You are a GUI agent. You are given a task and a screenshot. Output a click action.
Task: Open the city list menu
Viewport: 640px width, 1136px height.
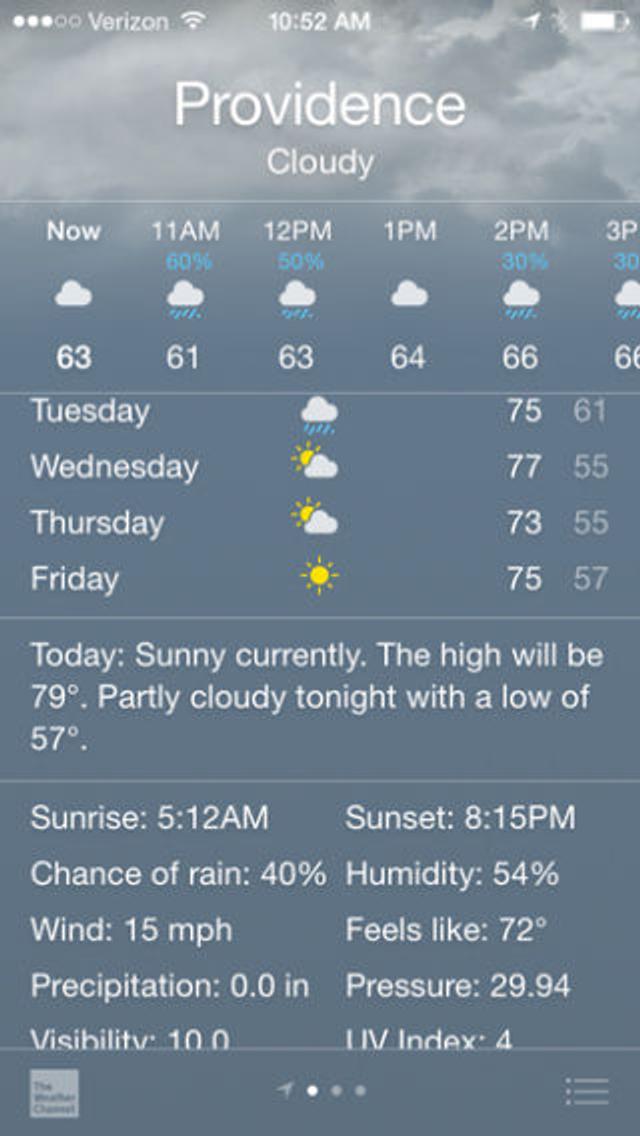tap(587, 1091)
